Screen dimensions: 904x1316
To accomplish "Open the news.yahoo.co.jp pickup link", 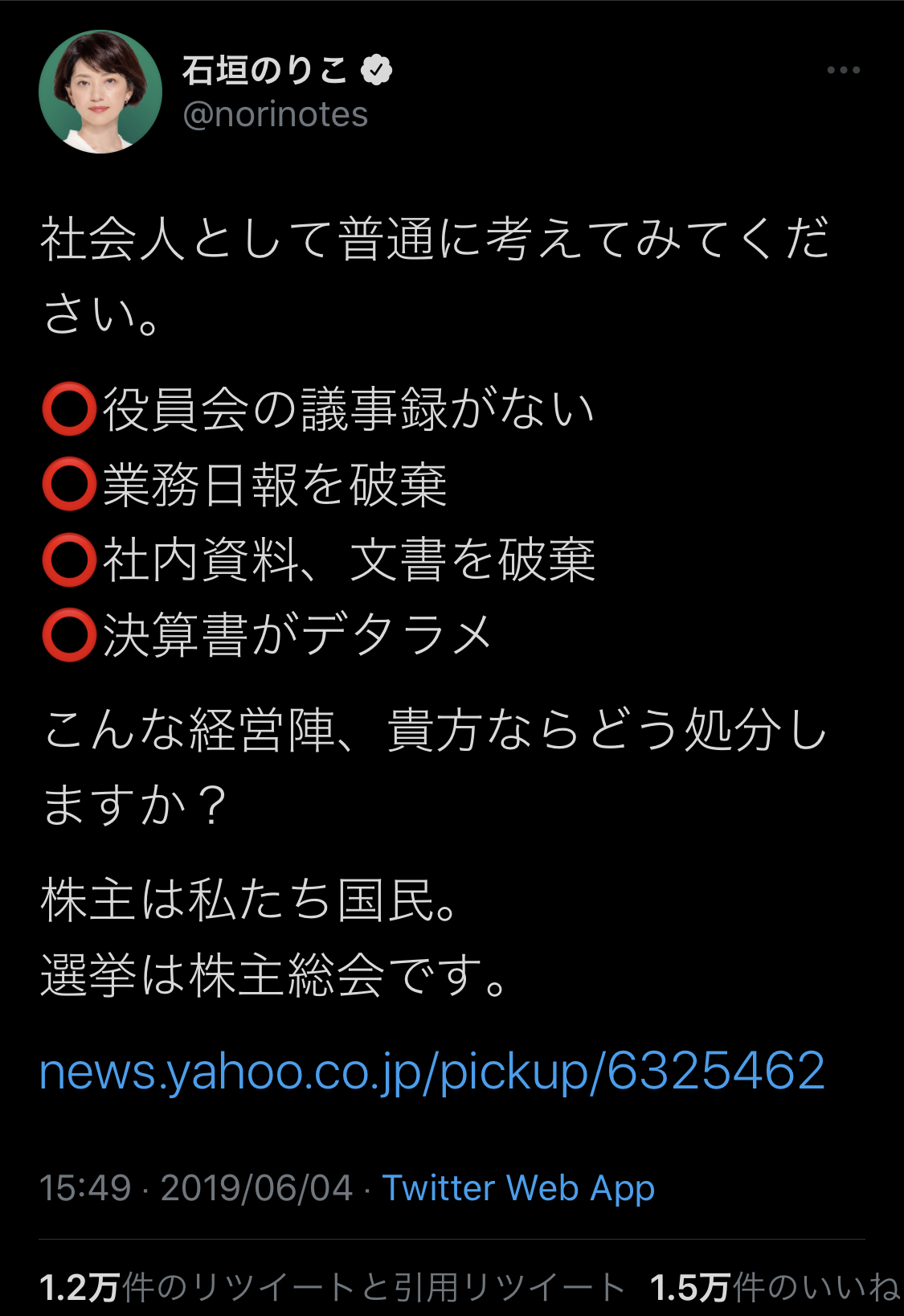I will coord(432,1071).
